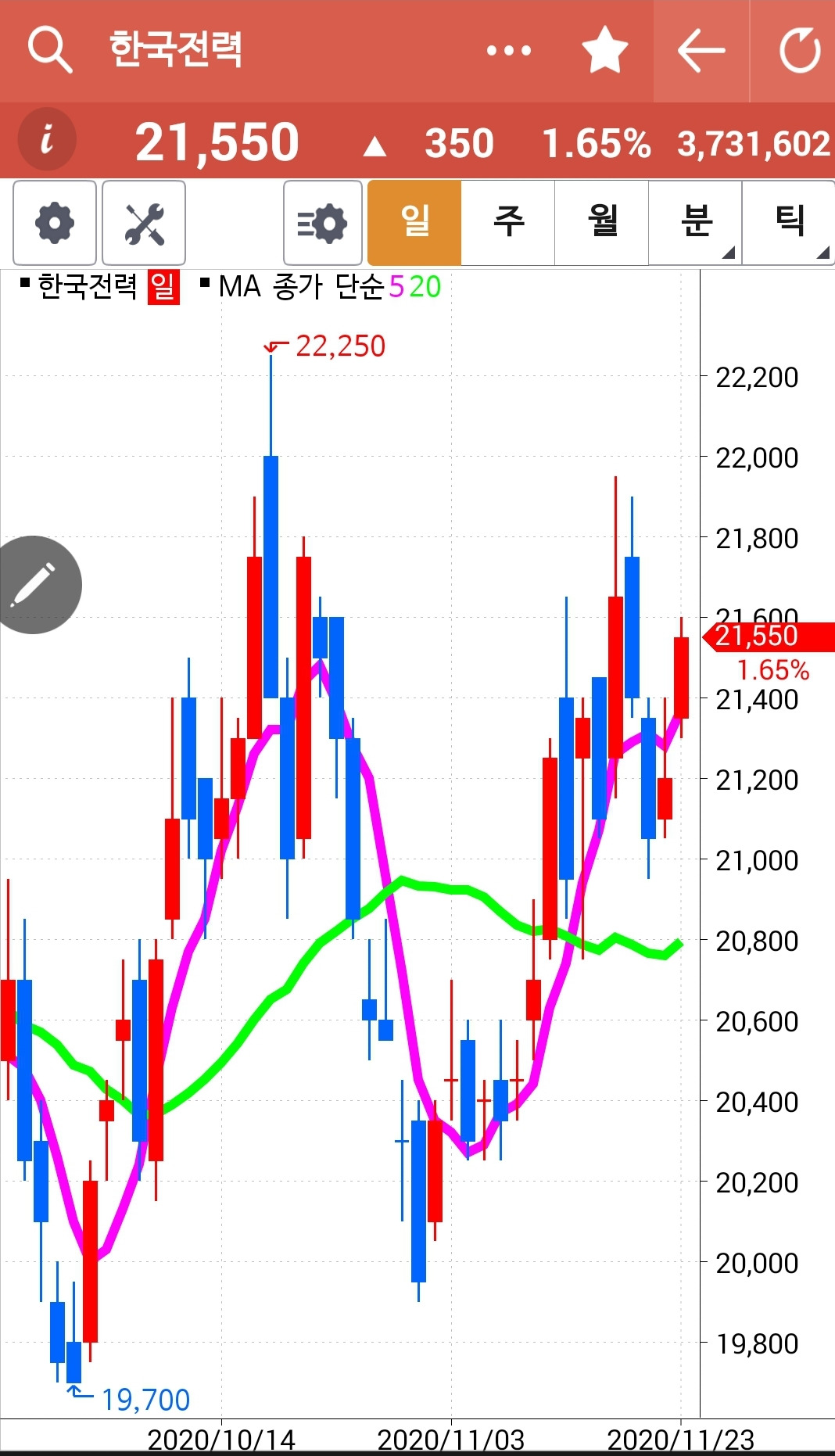Open the 분 minute chart dropdown

(696, 222)
